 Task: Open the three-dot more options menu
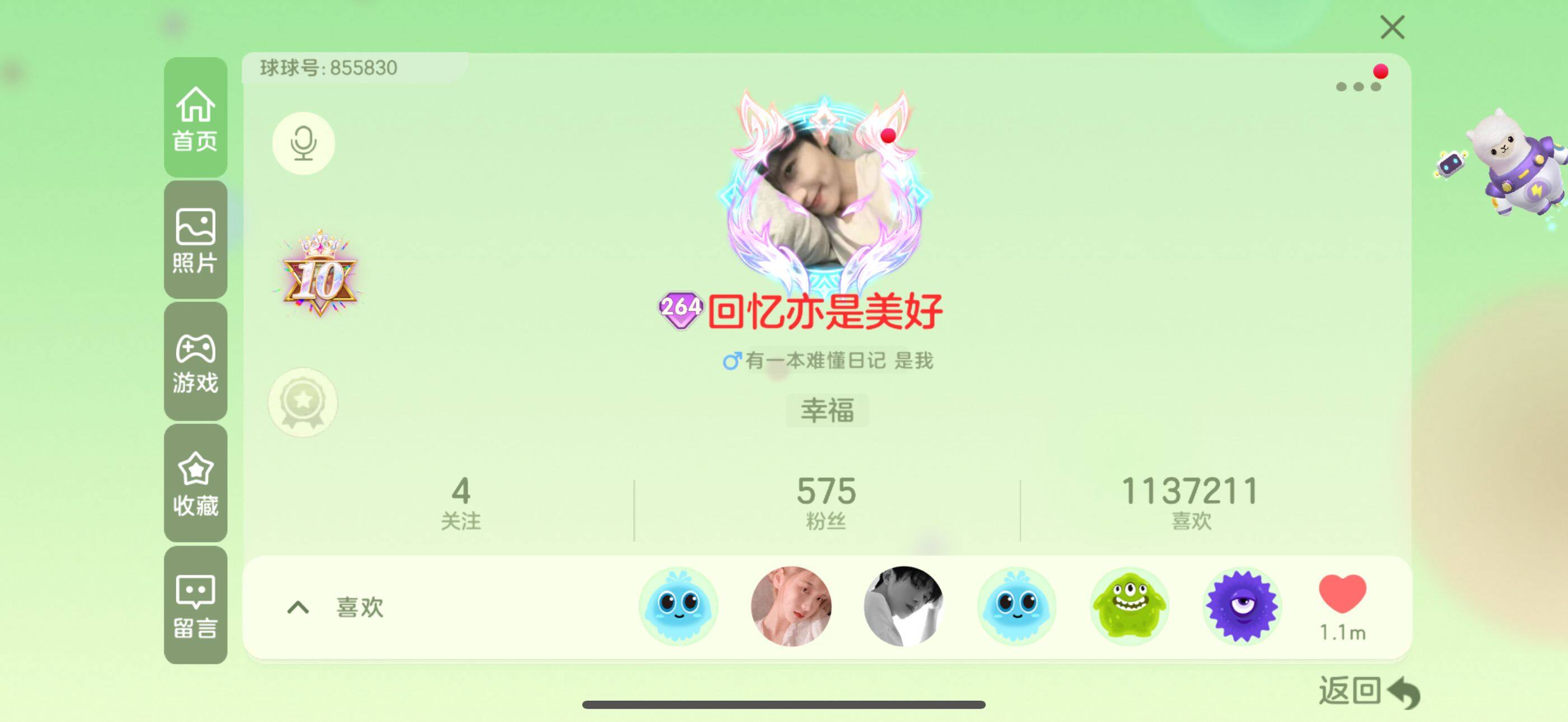pyautogui.click(x=1358, y=86)
